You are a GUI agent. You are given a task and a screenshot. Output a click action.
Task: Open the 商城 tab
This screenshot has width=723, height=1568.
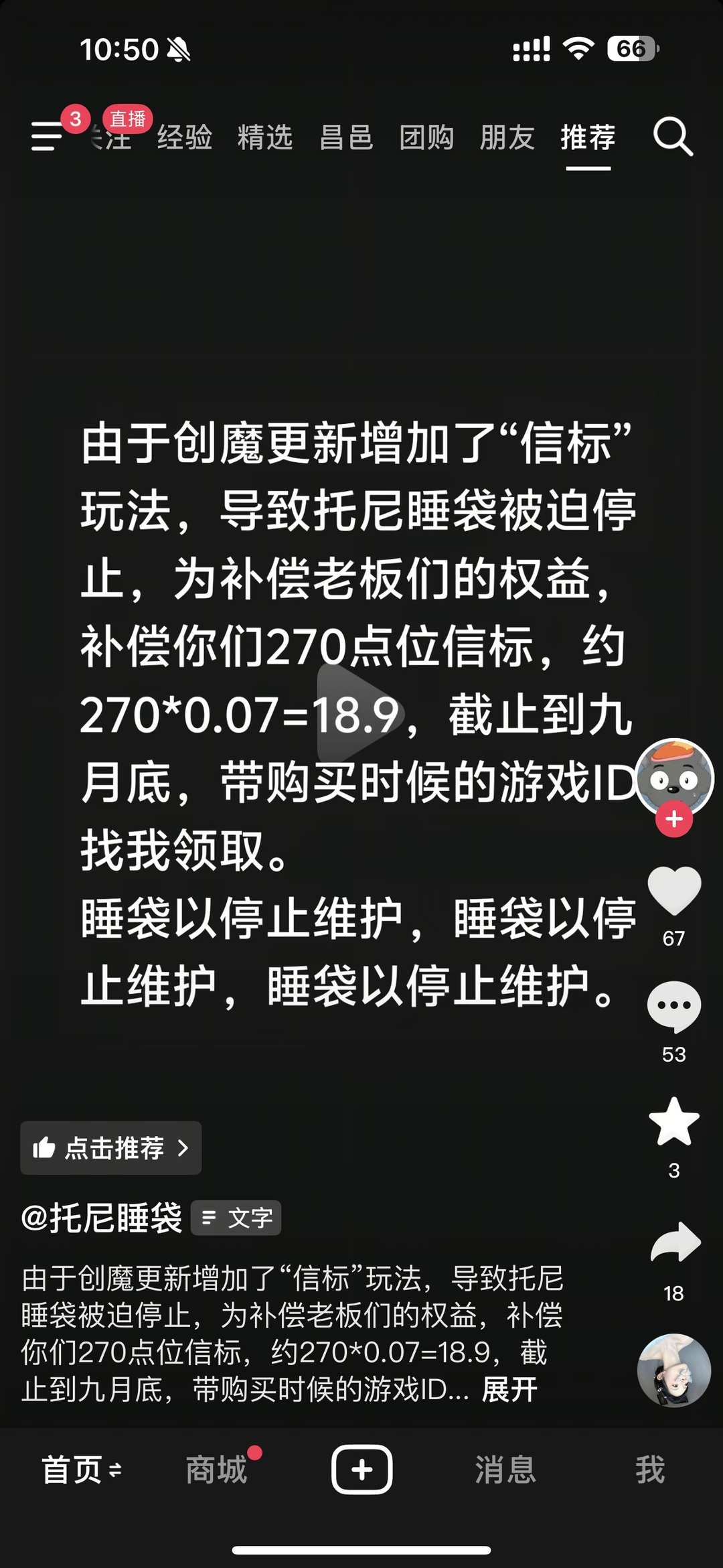(216, 1470)
